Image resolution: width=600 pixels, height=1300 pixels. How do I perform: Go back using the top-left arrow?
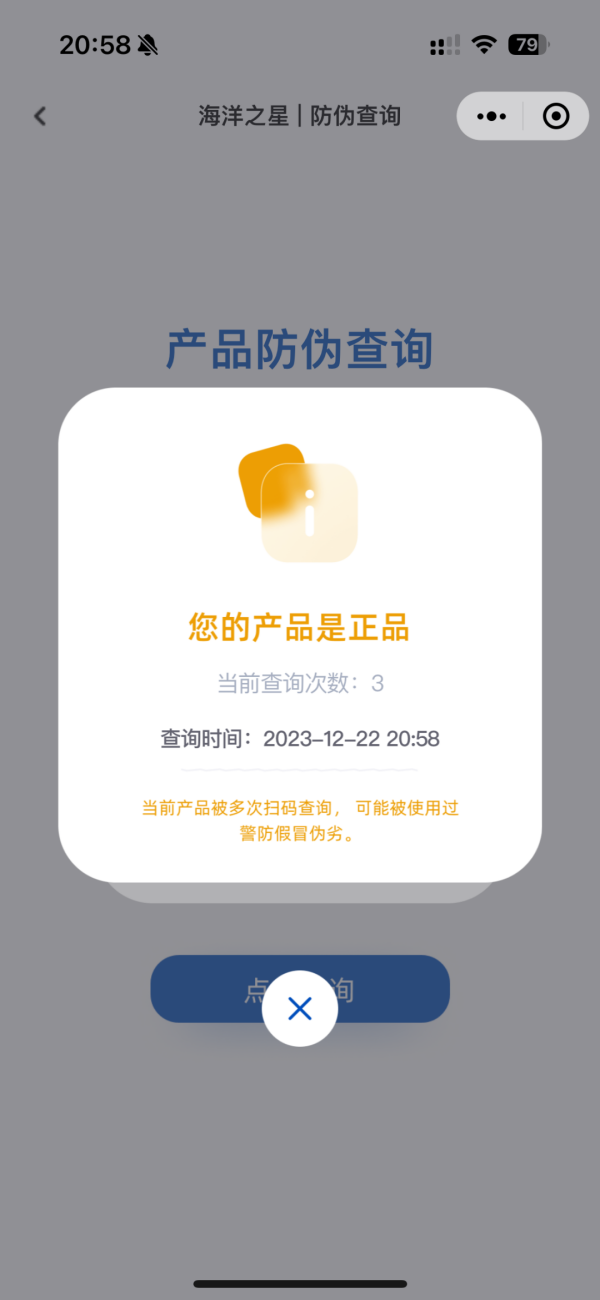40,116
